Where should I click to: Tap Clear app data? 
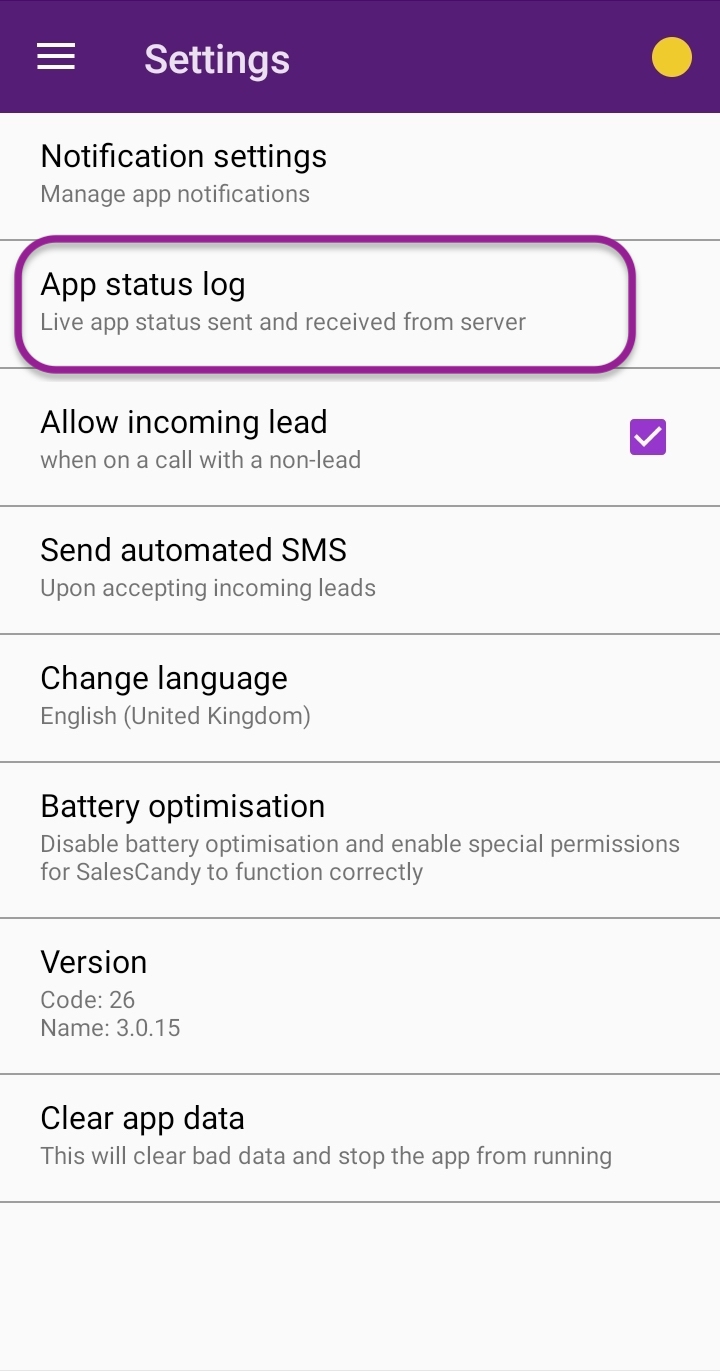pyautogui.click(x=142, y=1118)
